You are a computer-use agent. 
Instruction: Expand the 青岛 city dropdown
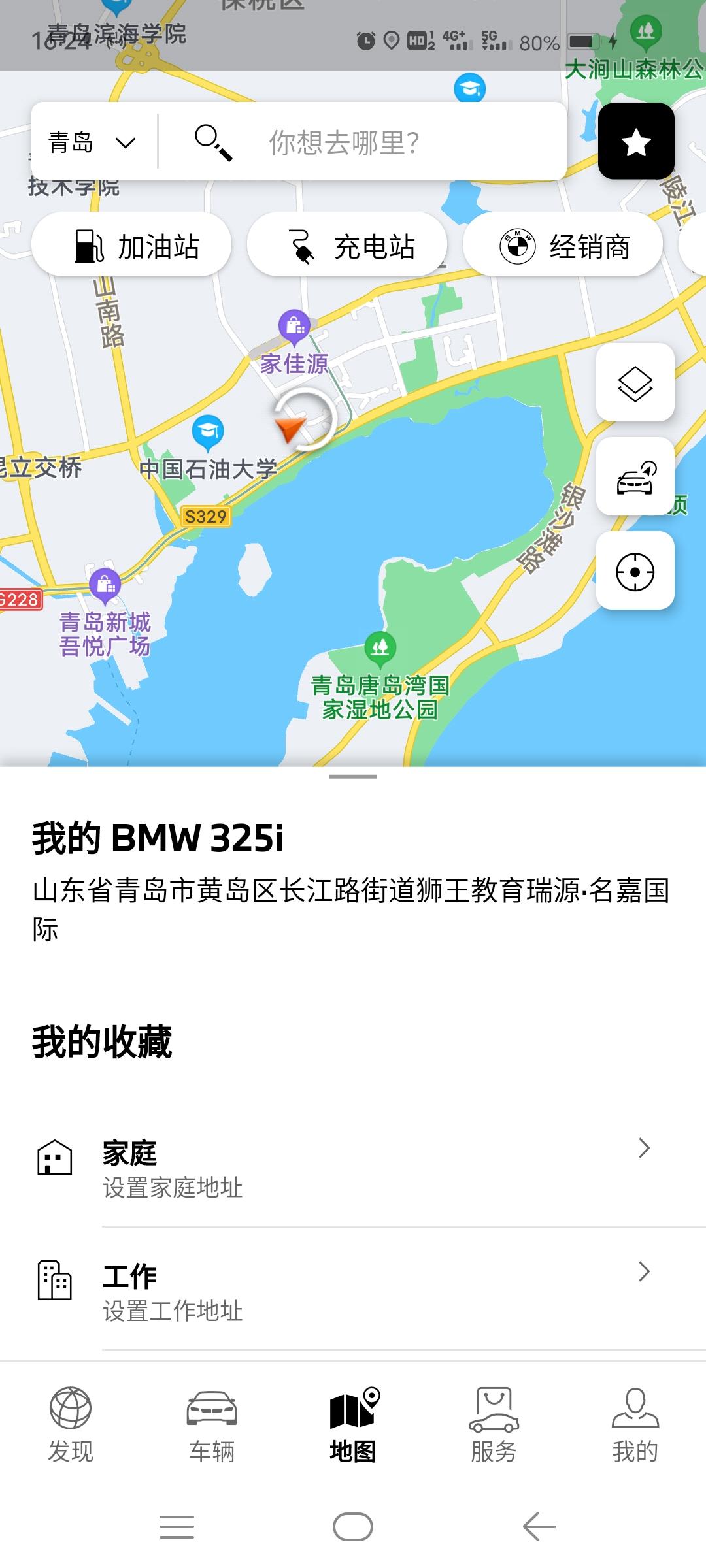[88, 142]
